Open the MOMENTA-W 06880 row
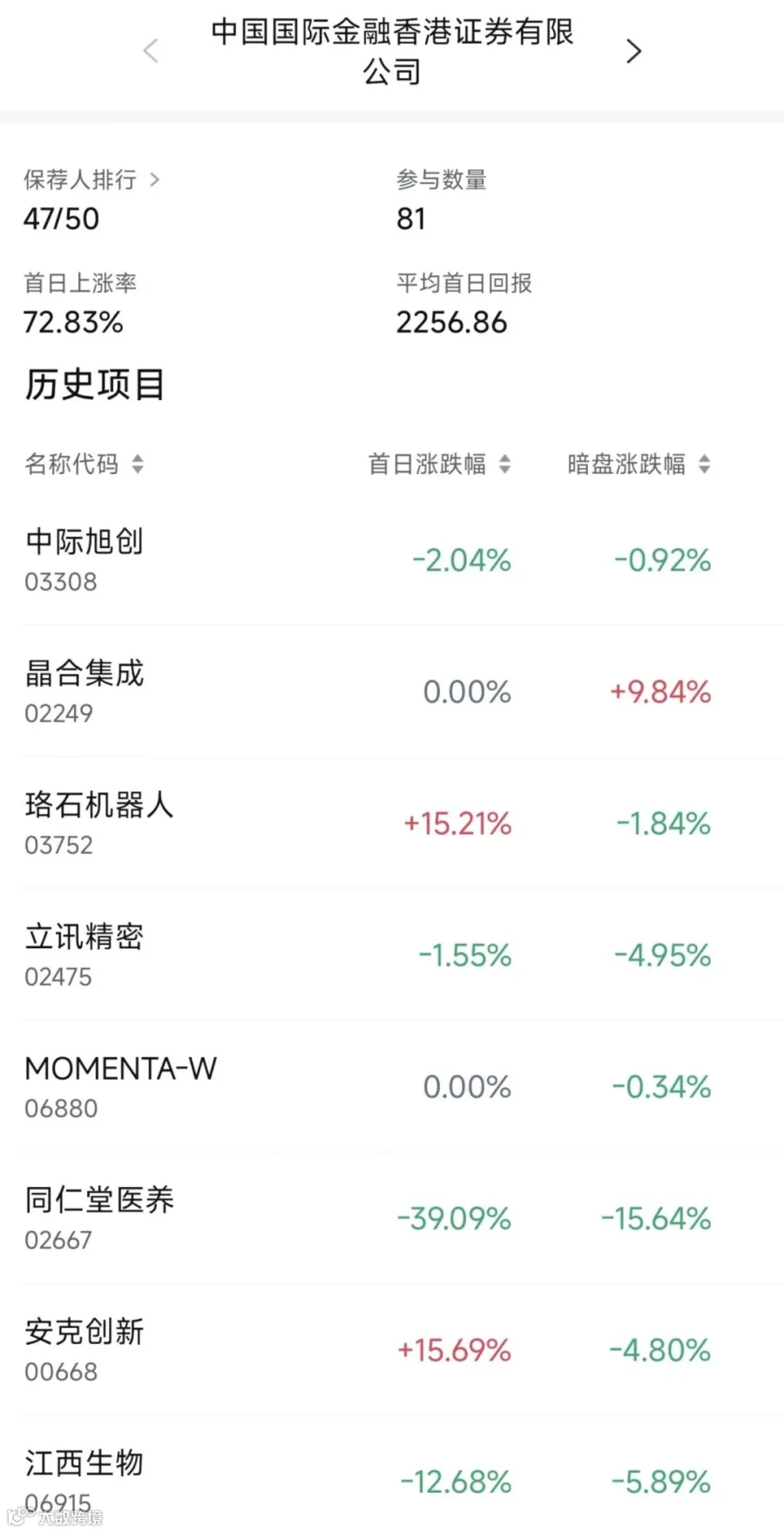This screenshot has width=784, height=1532. [392, 1086]
